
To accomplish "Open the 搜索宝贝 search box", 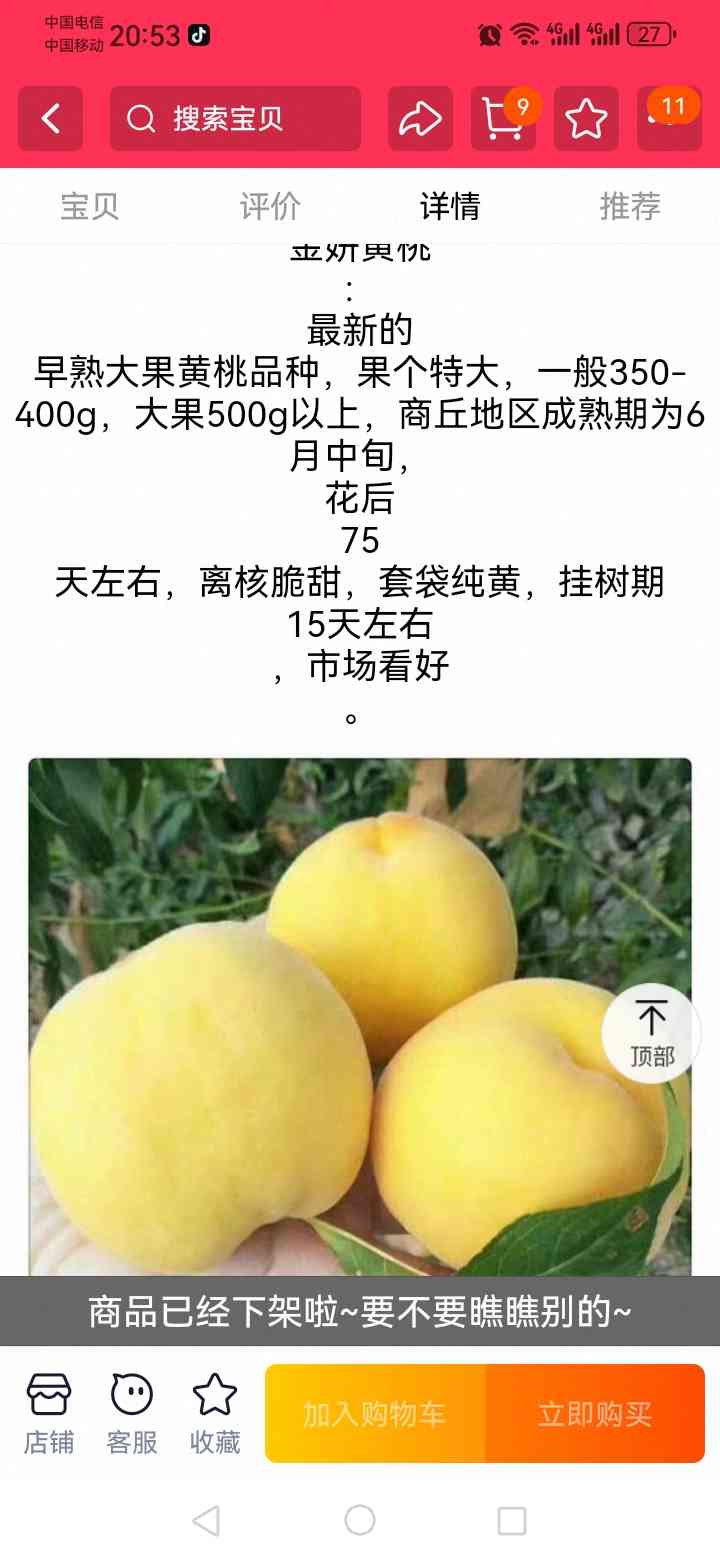I will (x=235, y=119).
